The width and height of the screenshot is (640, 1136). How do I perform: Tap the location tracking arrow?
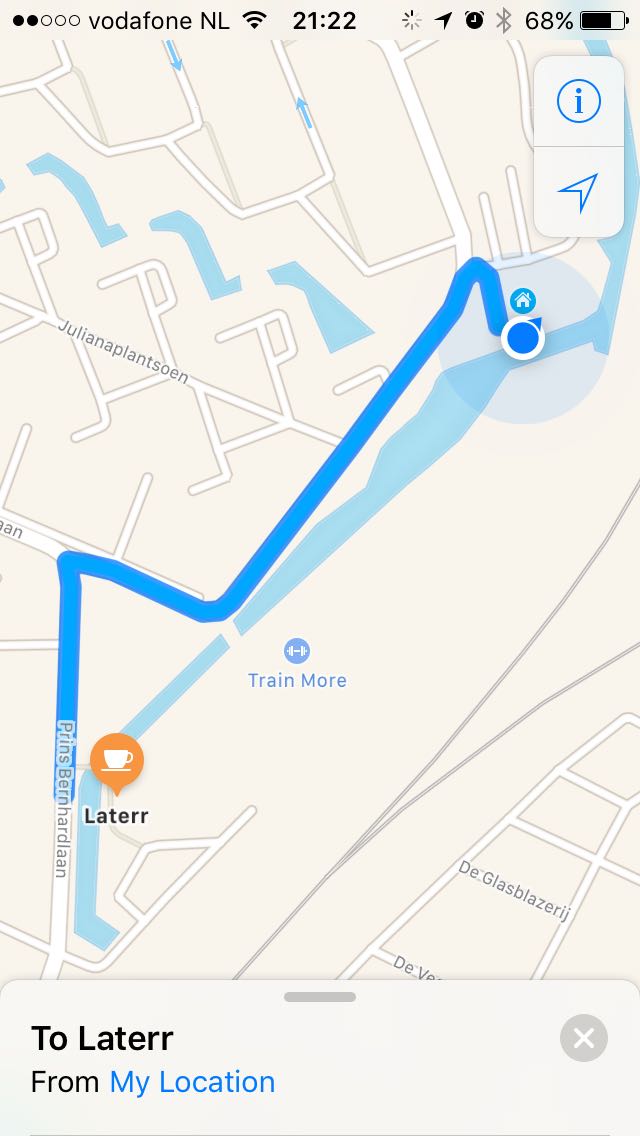(x=578, y=192)
